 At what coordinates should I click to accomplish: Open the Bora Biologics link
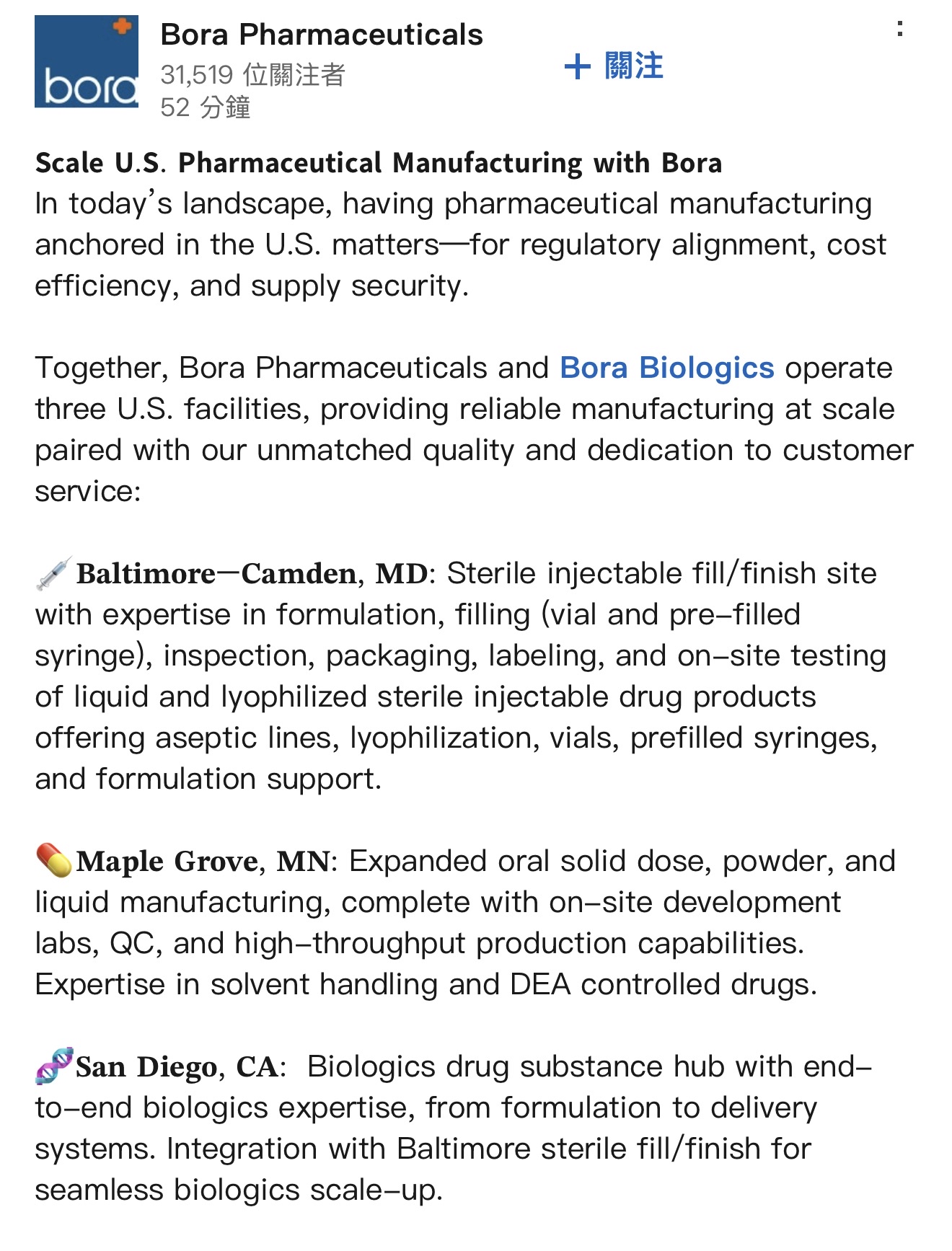(x=667, y=368)
